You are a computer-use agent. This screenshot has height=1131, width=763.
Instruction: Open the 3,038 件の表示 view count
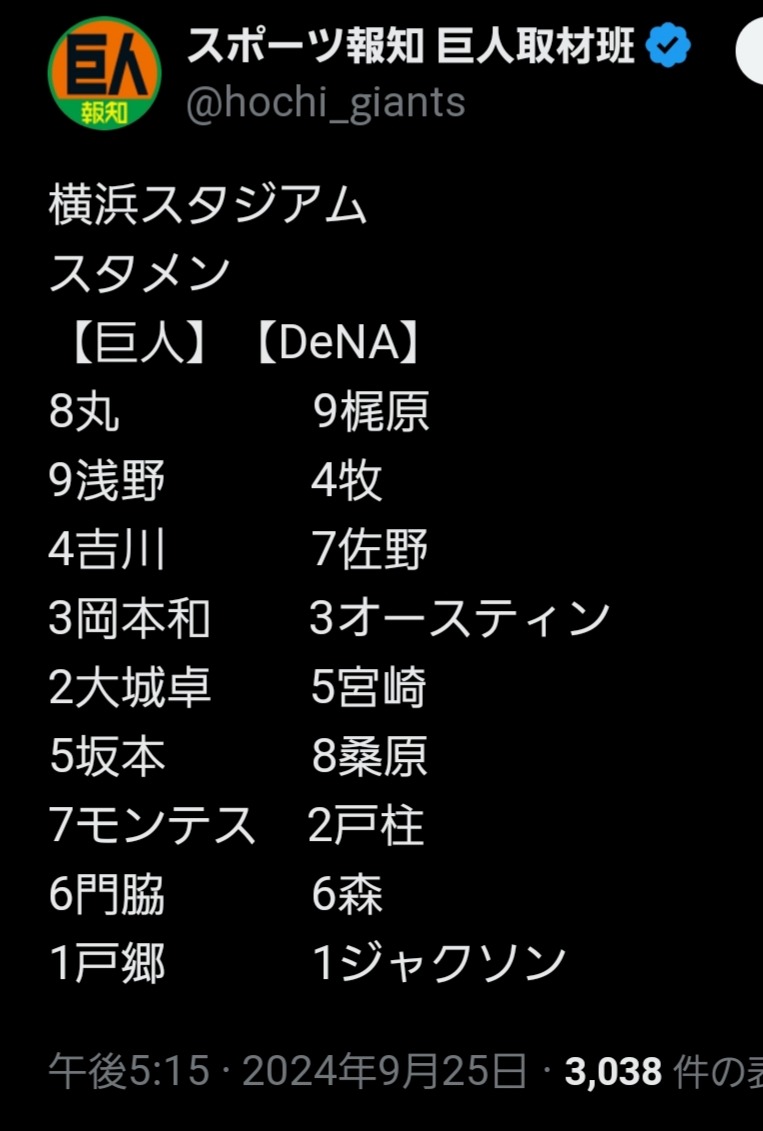coord(662,1072)
